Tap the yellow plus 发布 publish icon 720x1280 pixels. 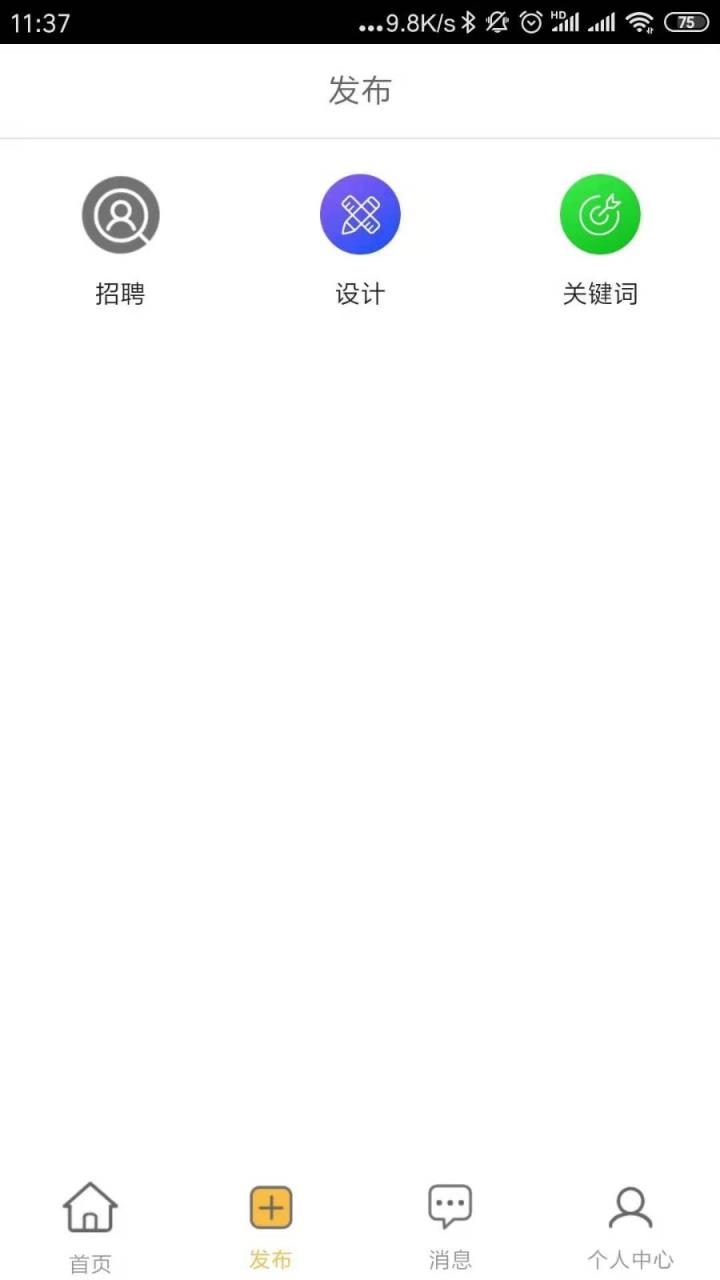[x=270, y=1207]
